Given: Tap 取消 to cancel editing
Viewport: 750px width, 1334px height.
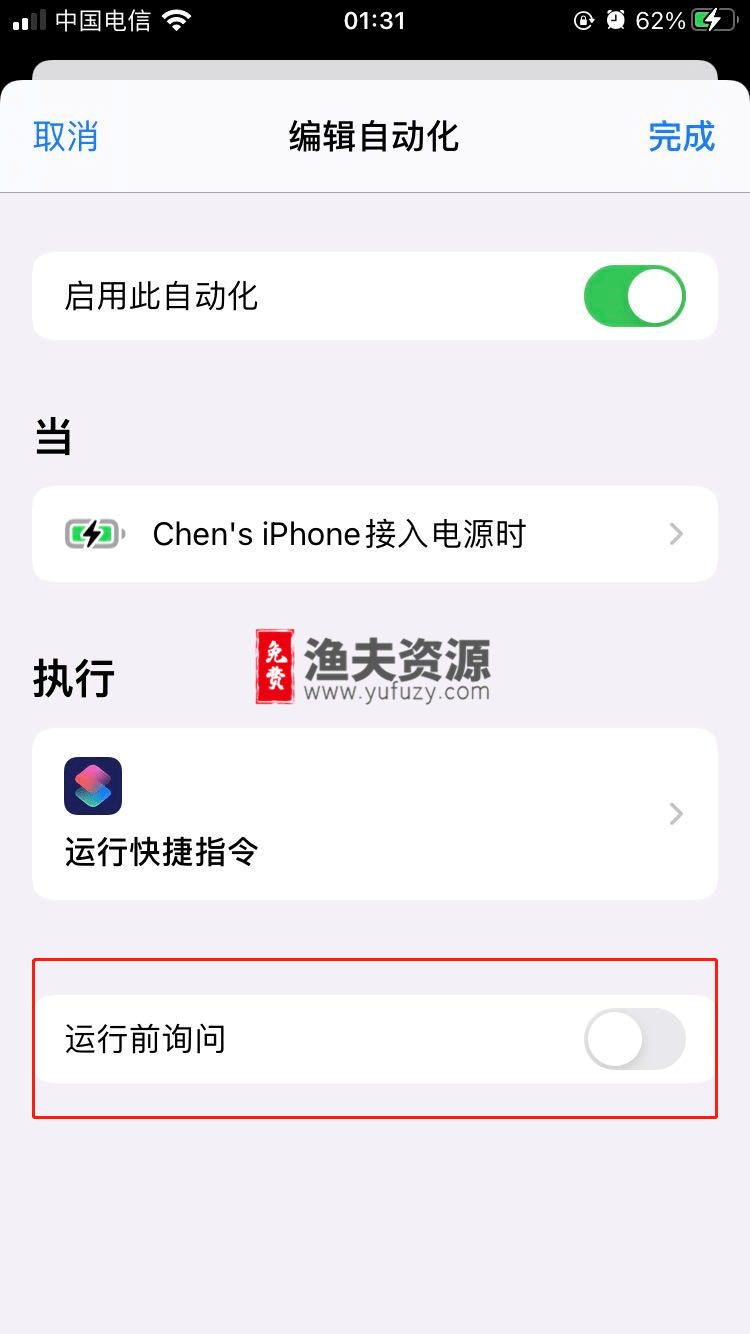Looking at the screenshot, I should click(66, 136).
